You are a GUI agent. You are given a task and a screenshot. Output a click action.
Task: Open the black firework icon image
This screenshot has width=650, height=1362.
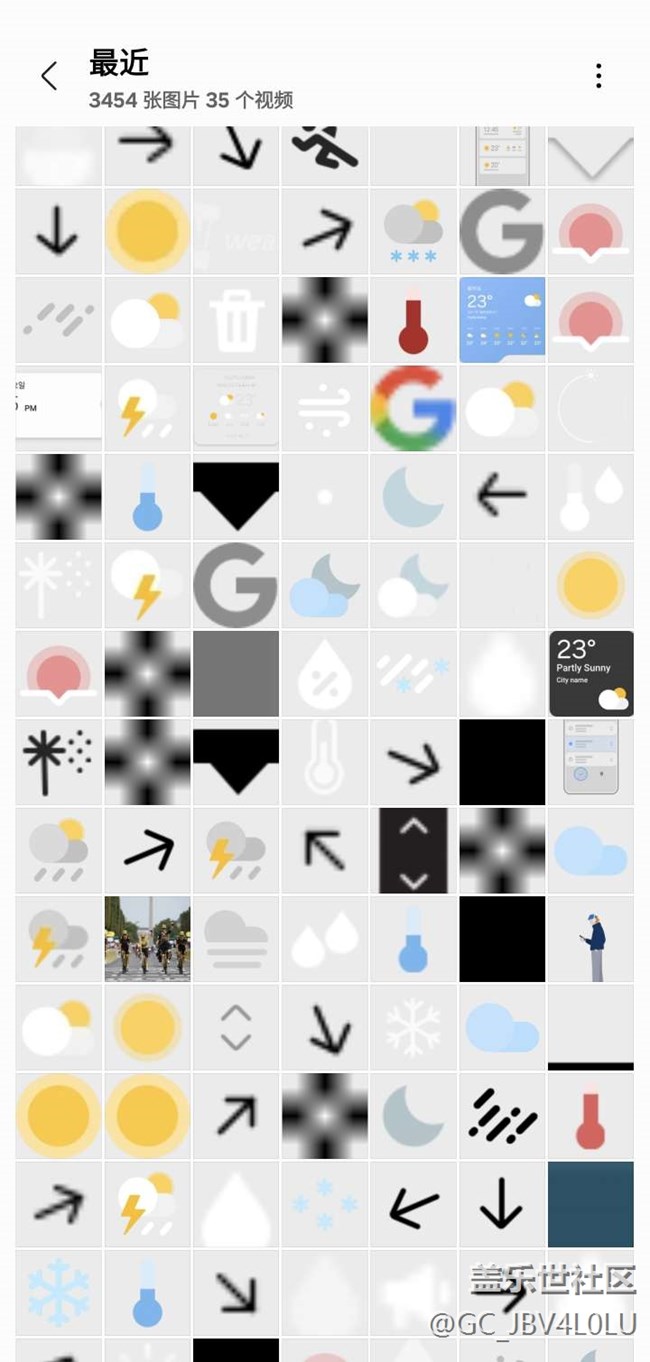click(x=58, y=762)
